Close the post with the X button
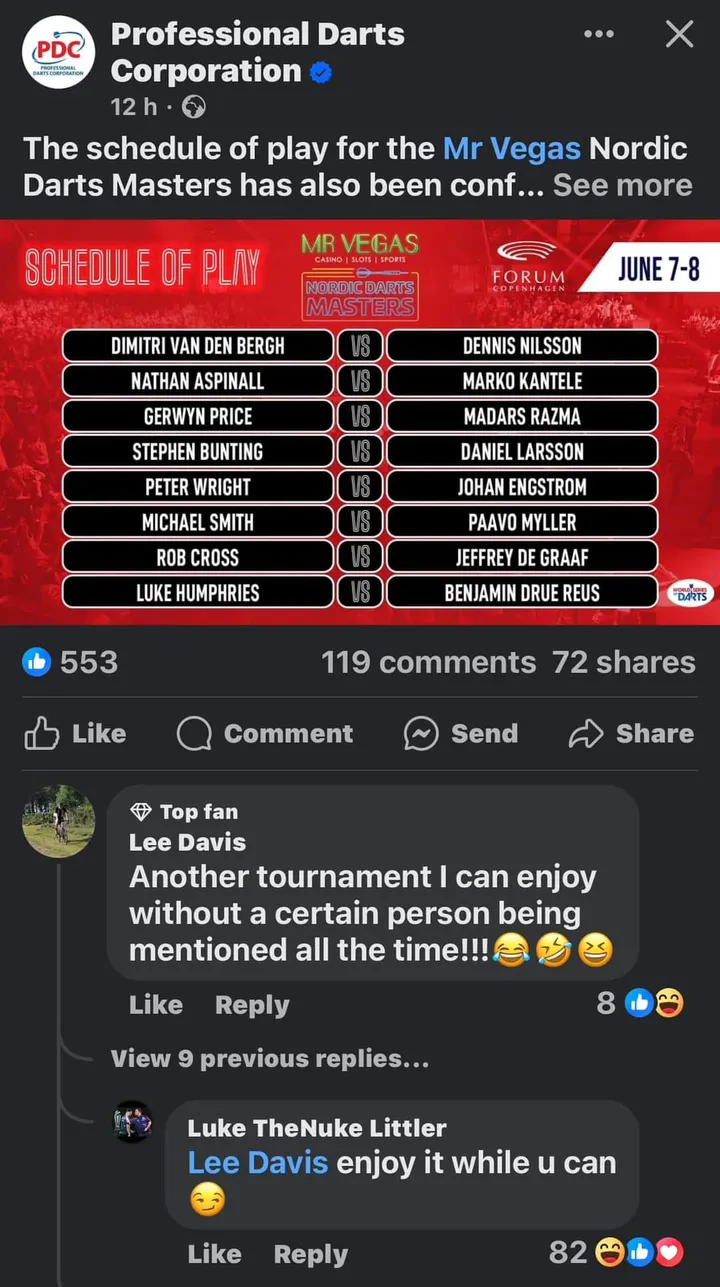The height and width of the screenshot is (1287, 720). pyautogui.click(x=679, y=35)
